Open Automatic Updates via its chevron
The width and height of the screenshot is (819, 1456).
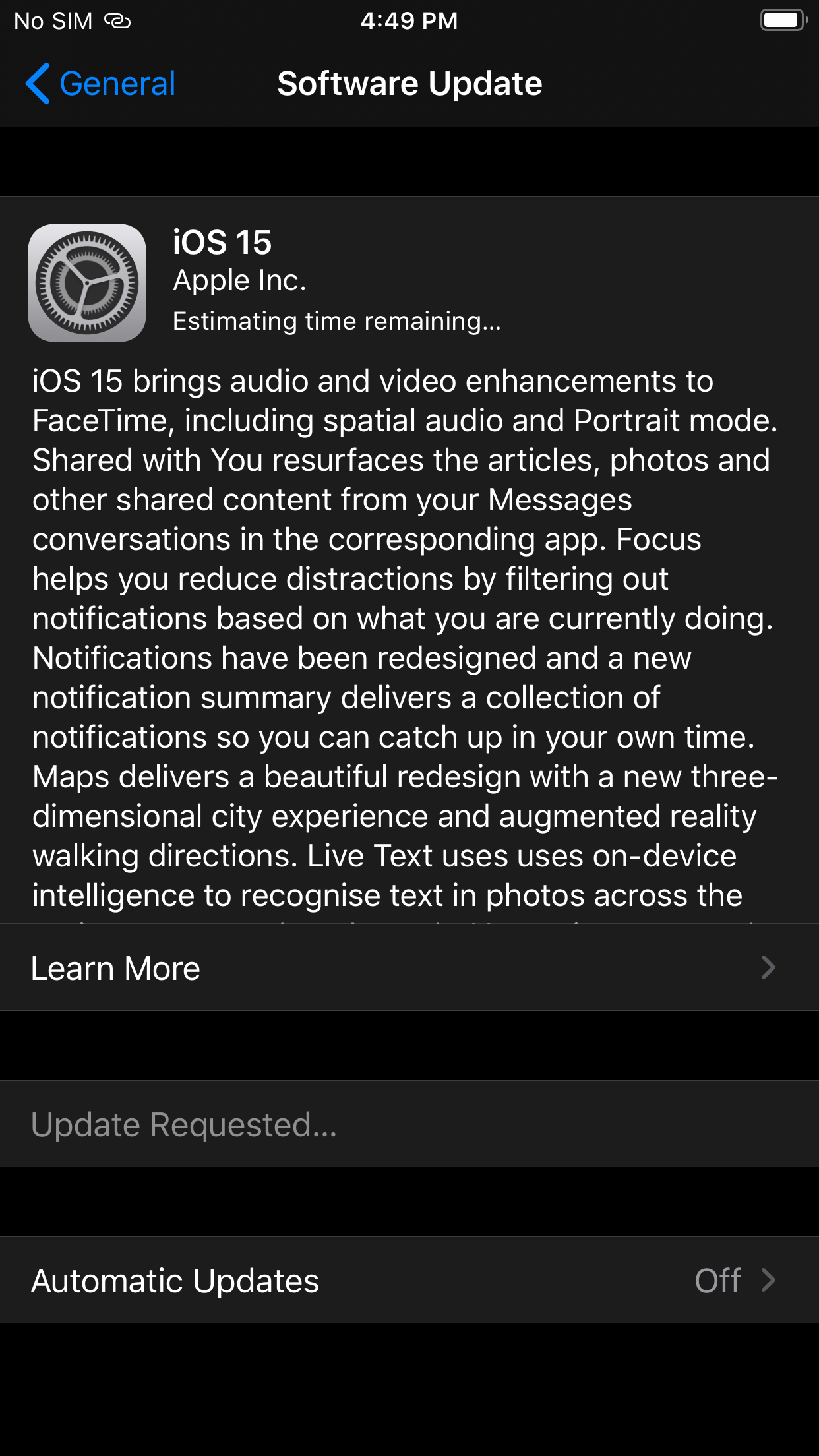pyautogui.click(x=769, y=1280)
